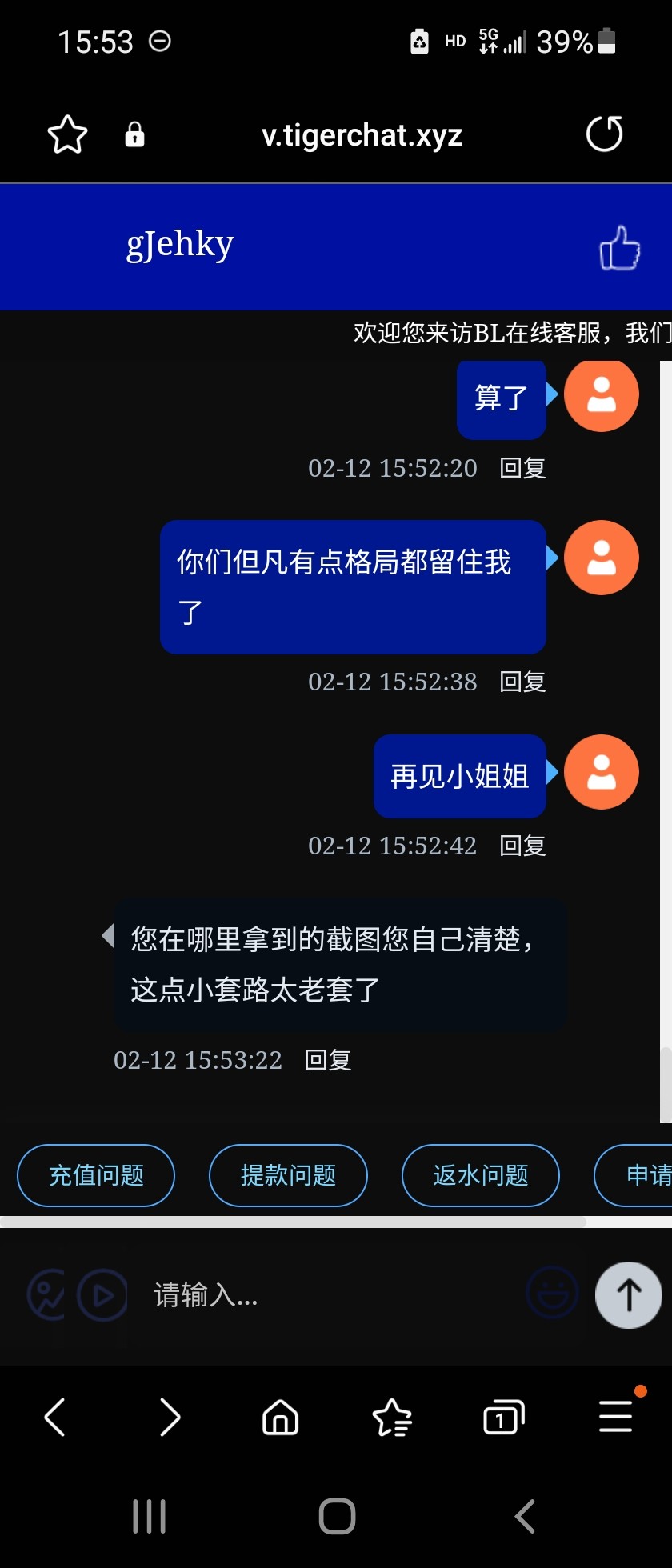Attach a video to the chat
Viewport: 672px width, 1568px height.
(102, 1294)
